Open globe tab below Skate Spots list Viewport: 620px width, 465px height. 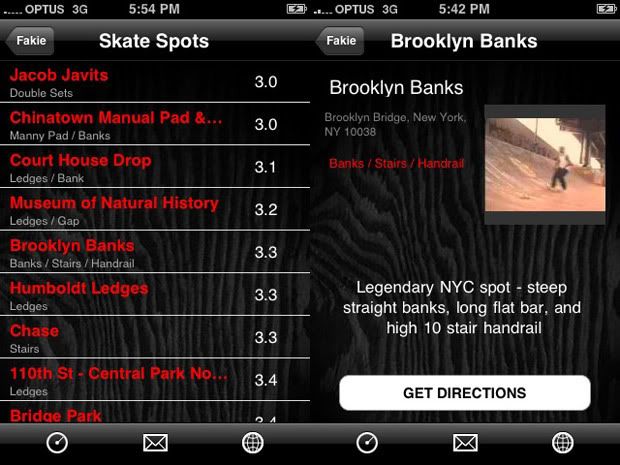tap(253, 442)
